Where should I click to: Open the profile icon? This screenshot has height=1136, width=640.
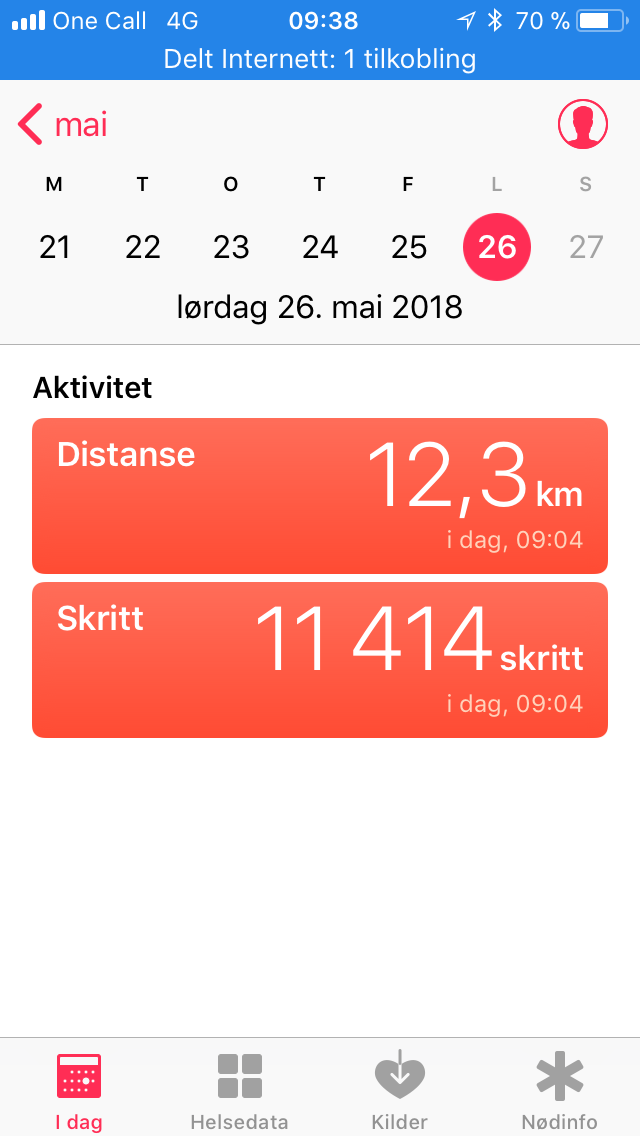coord(583,125)
